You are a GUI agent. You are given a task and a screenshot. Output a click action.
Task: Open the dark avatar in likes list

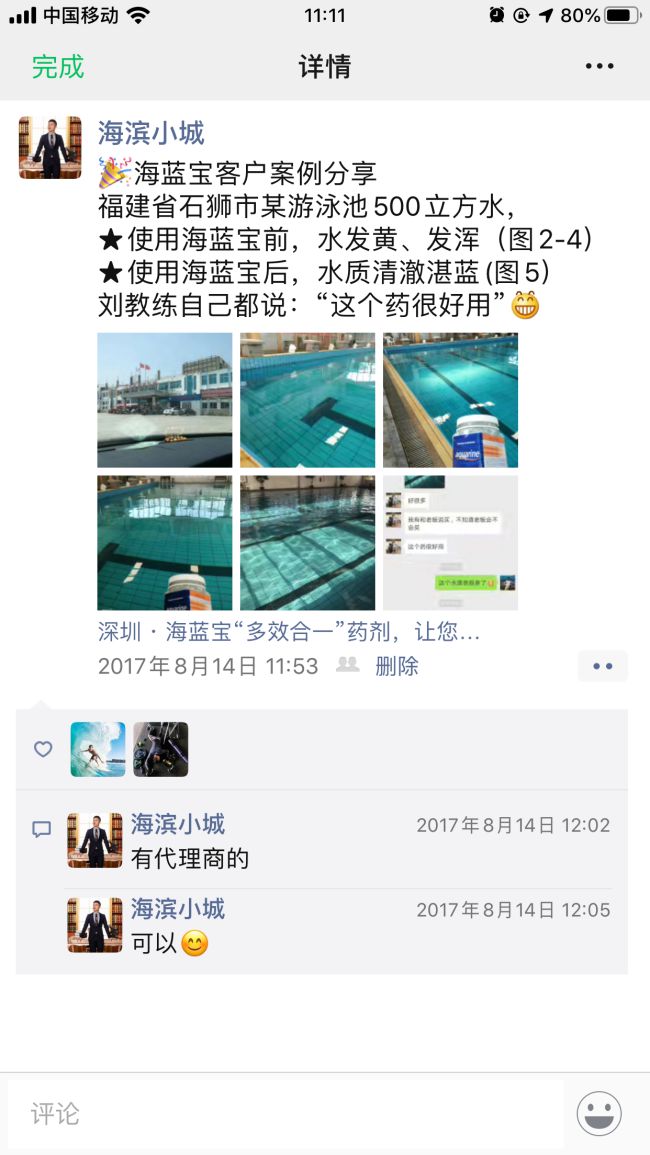click(x=161, y=749)
